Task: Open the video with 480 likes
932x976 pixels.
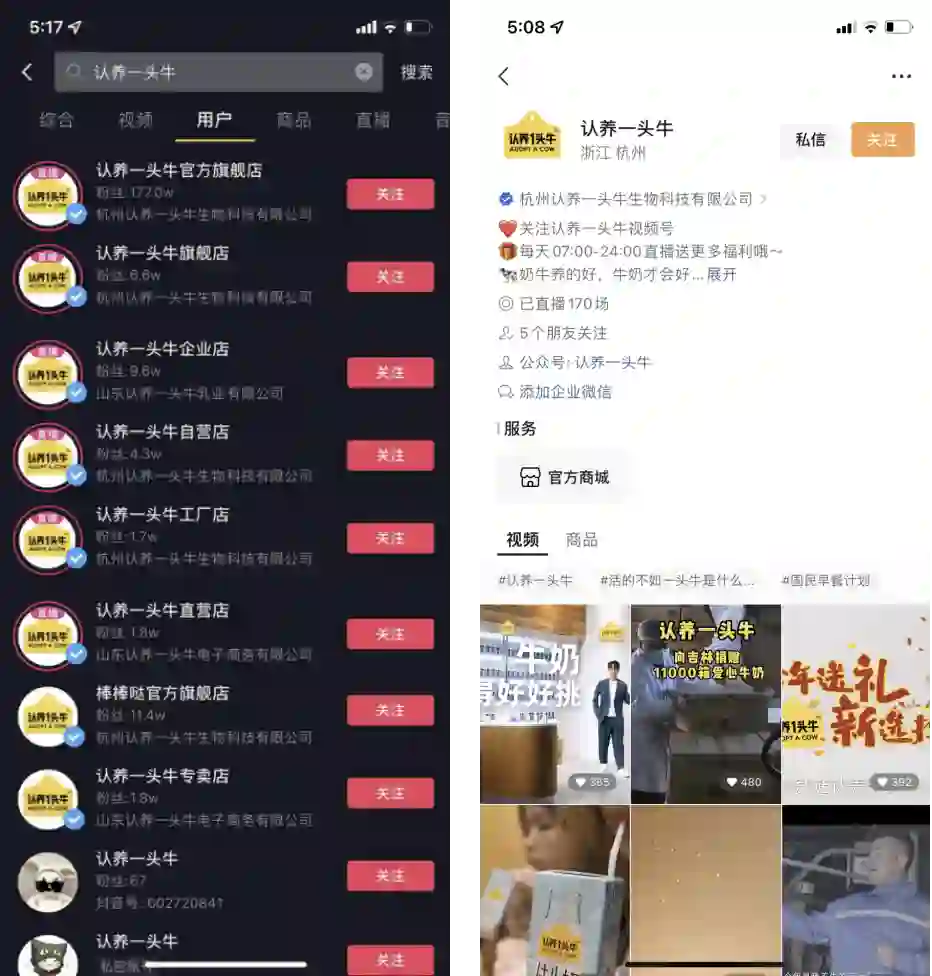Action: pyautogui.click(x=705, y=703)
